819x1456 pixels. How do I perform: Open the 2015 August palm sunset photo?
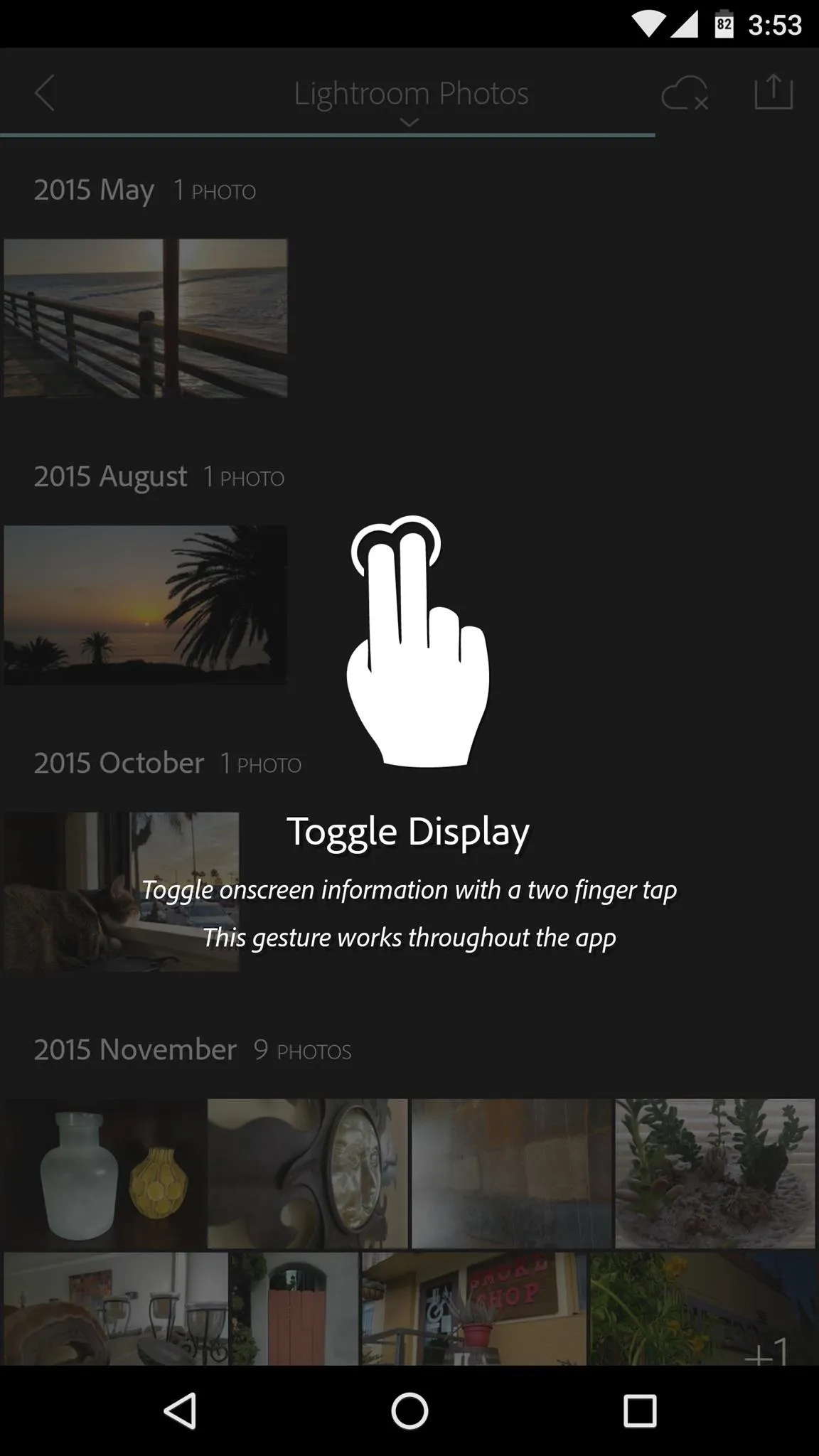click(146, 605)
